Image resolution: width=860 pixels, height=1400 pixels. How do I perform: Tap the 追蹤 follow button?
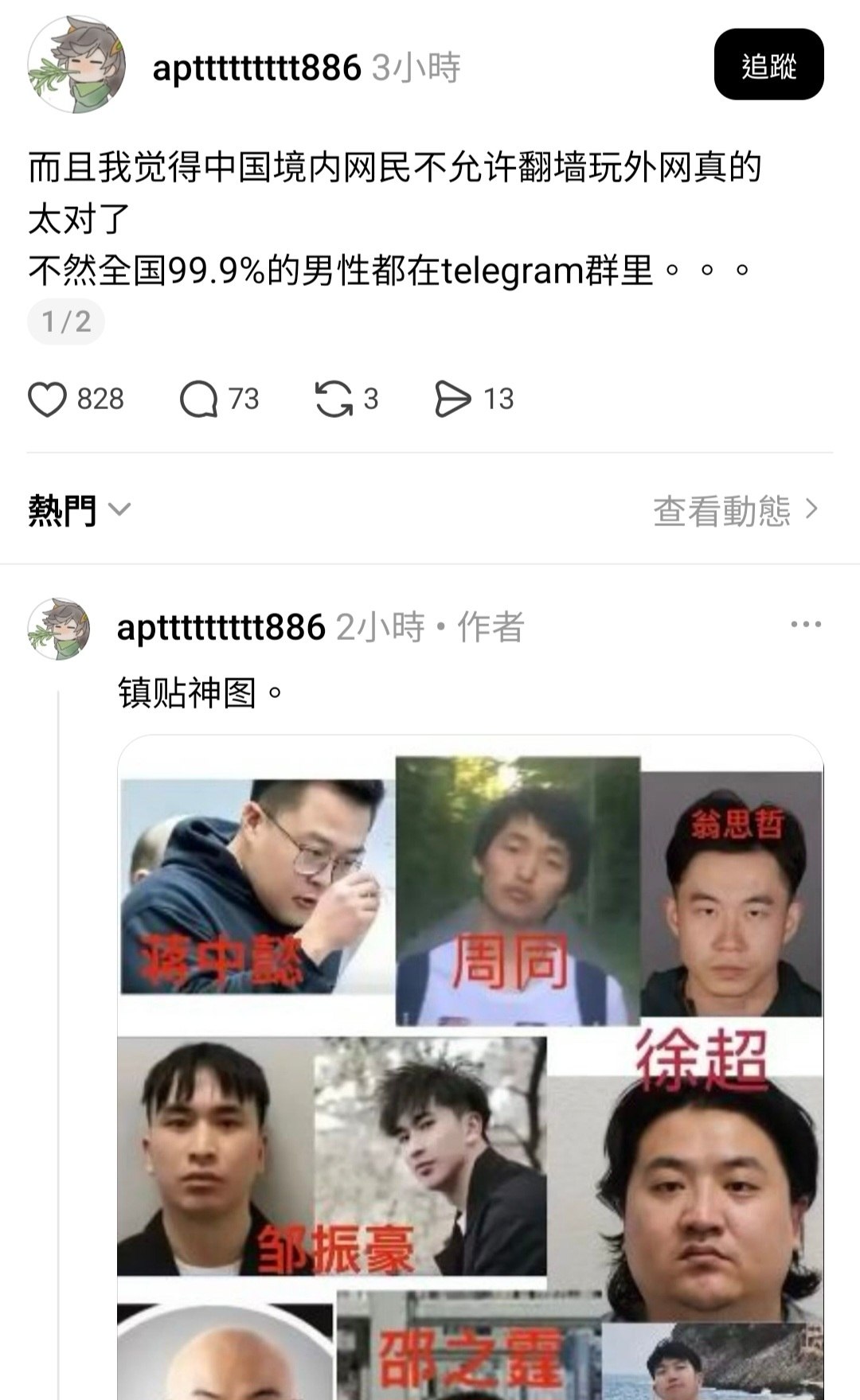click(x=768, y=64)
